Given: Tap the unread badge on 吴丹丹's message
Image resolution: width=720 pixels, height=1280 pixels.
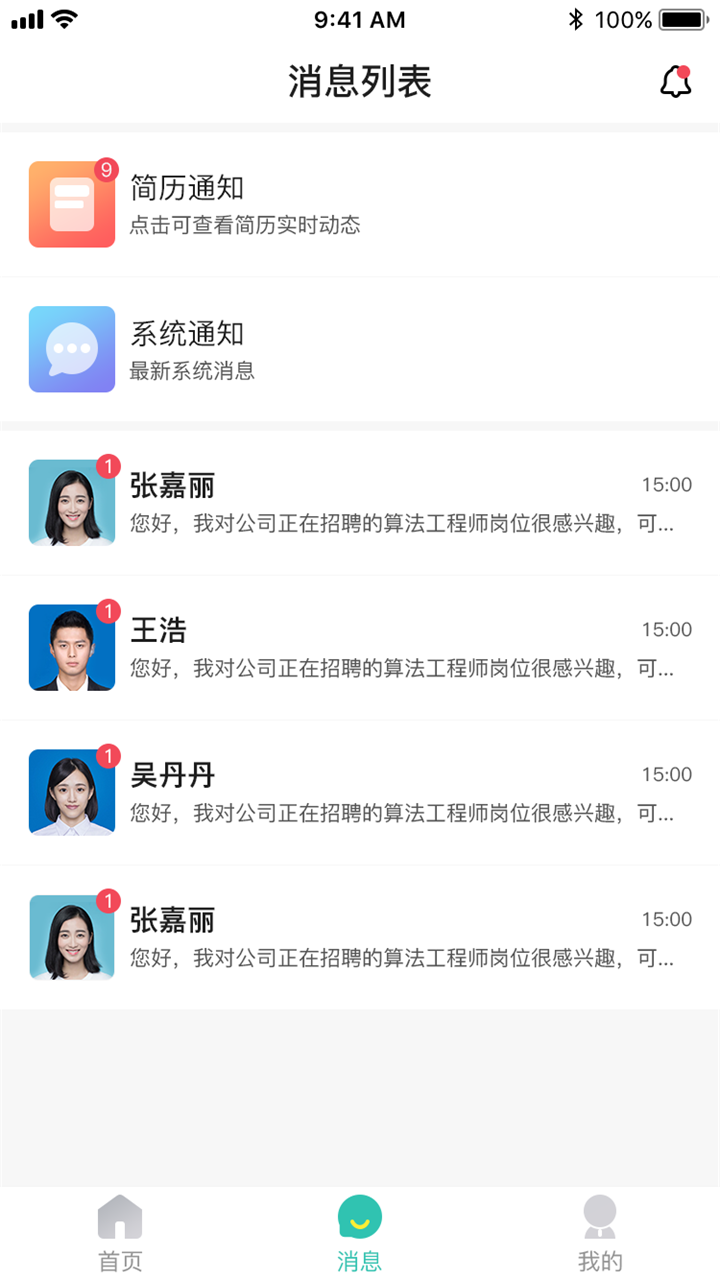Looking at the screenshot, I should click(109, 753).
